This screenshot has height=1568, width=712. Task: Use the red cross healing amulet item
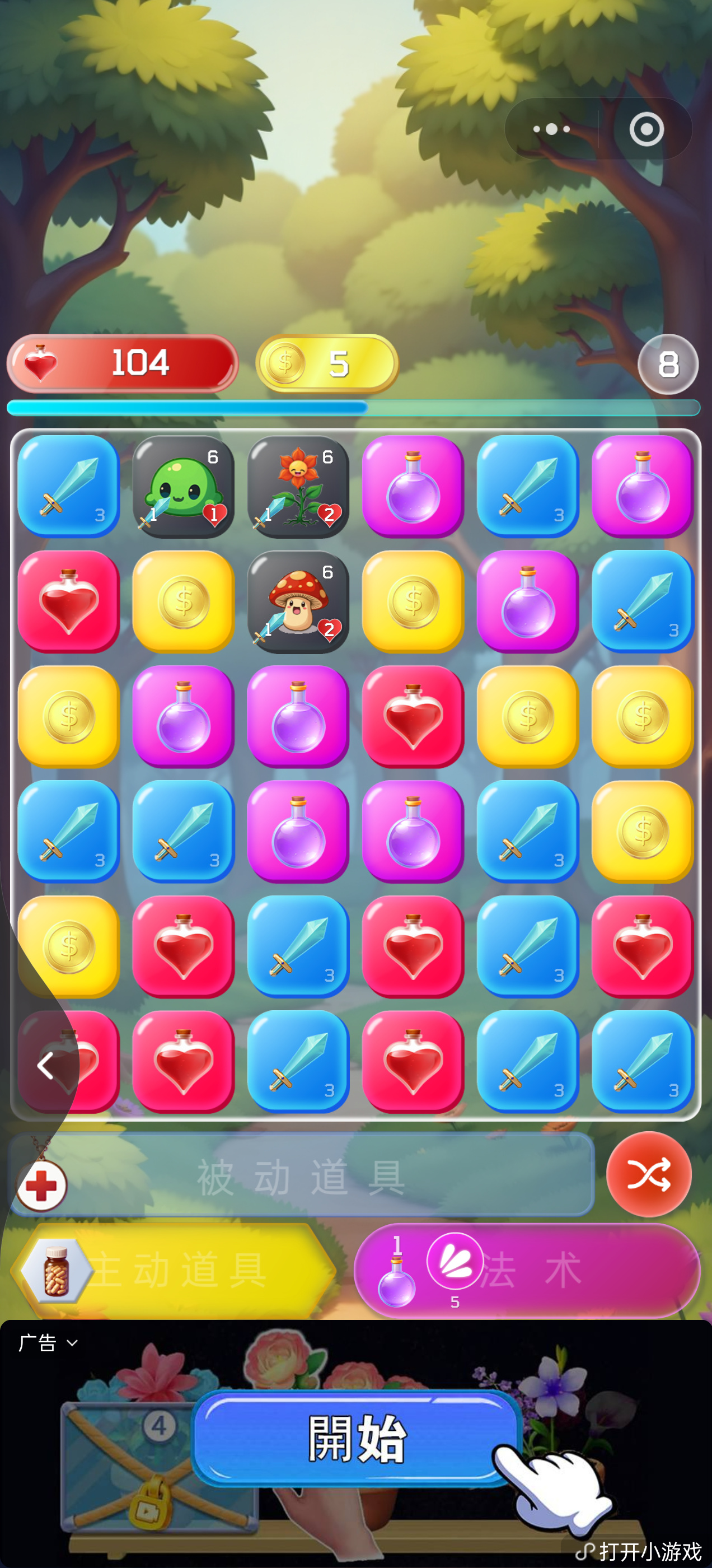click(41, 1184)
